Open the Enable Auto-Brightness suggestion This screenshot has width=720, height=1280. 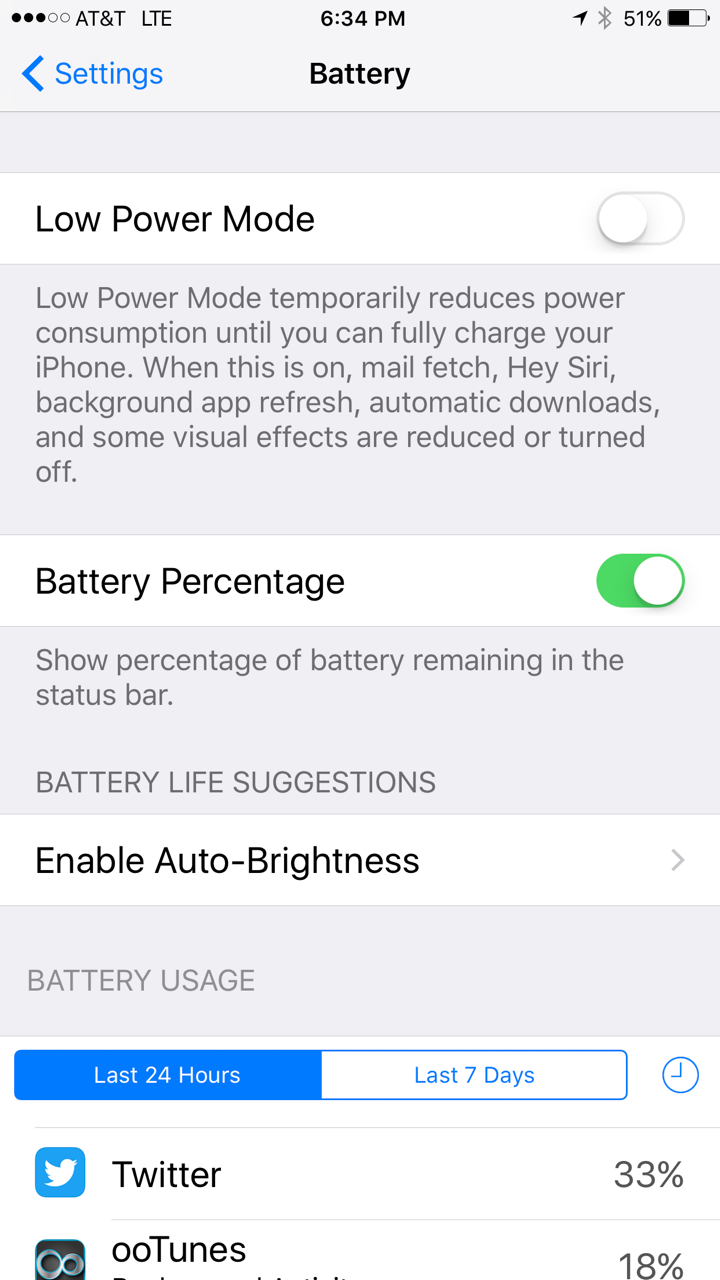360,861
